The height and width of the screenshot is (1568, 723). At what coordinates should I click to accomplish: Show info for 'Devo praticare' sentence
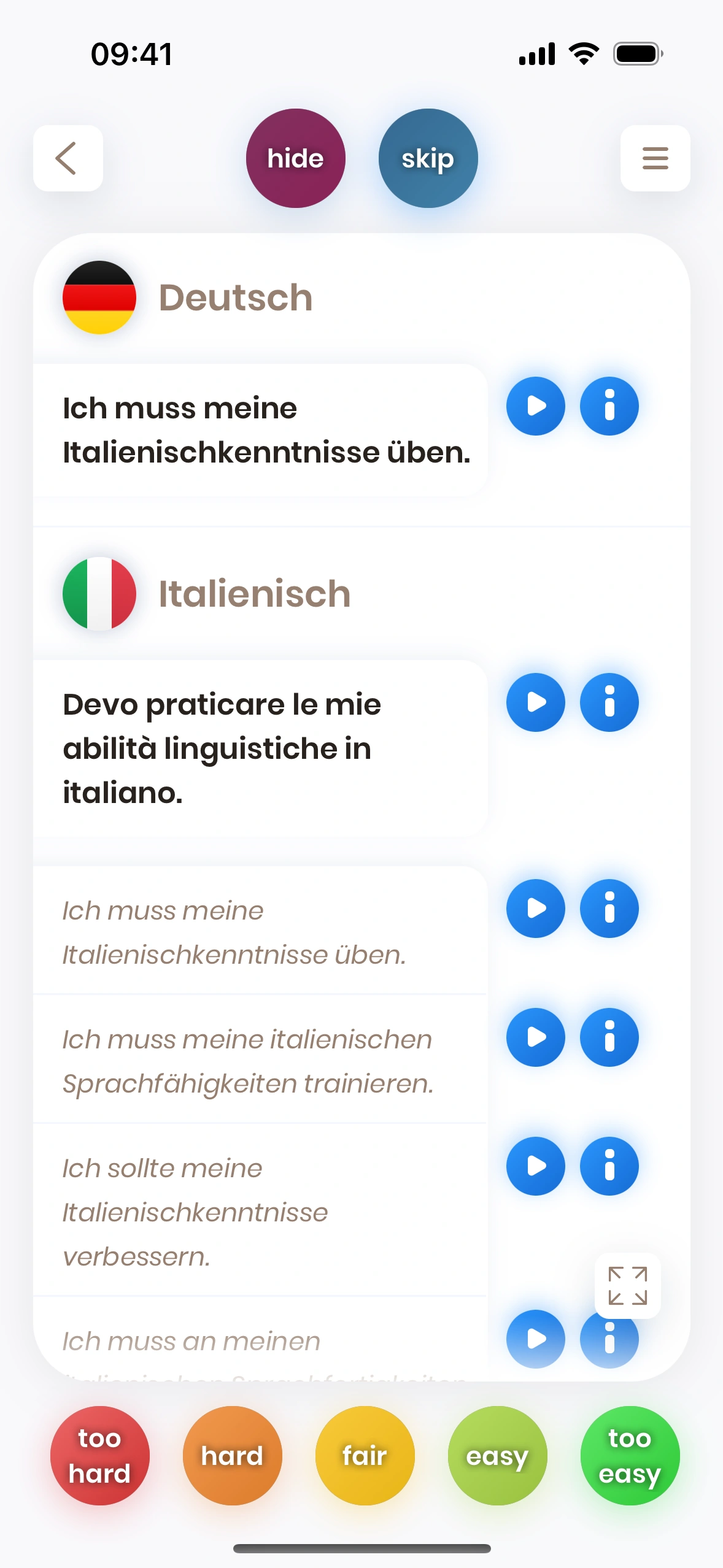pyautogui.click(x=609, y=702)
